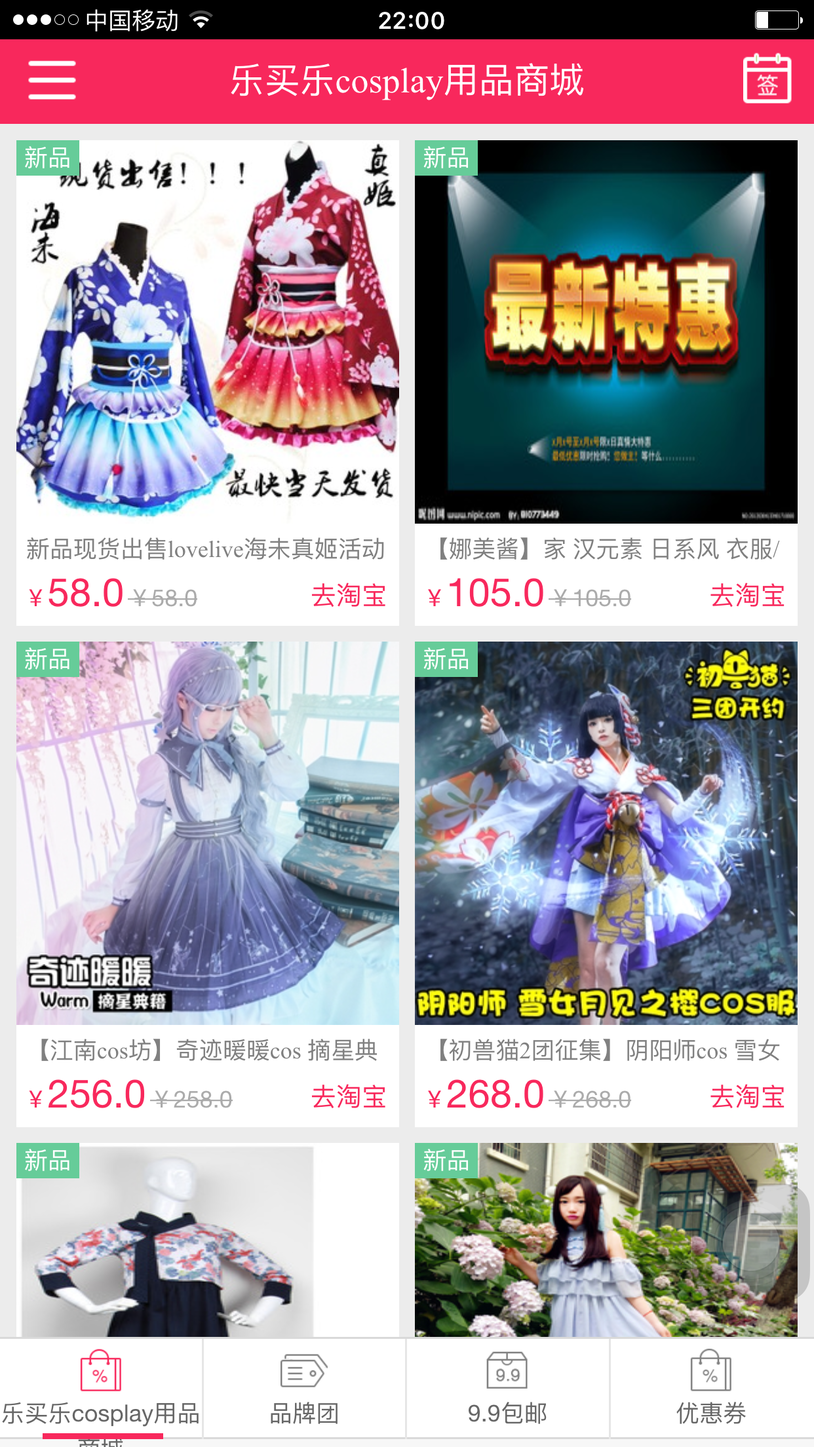This screenshot has width=814, height=1447.
Task: Open the hydrangea garden dress product image
Action: (x=606, y=1240)
